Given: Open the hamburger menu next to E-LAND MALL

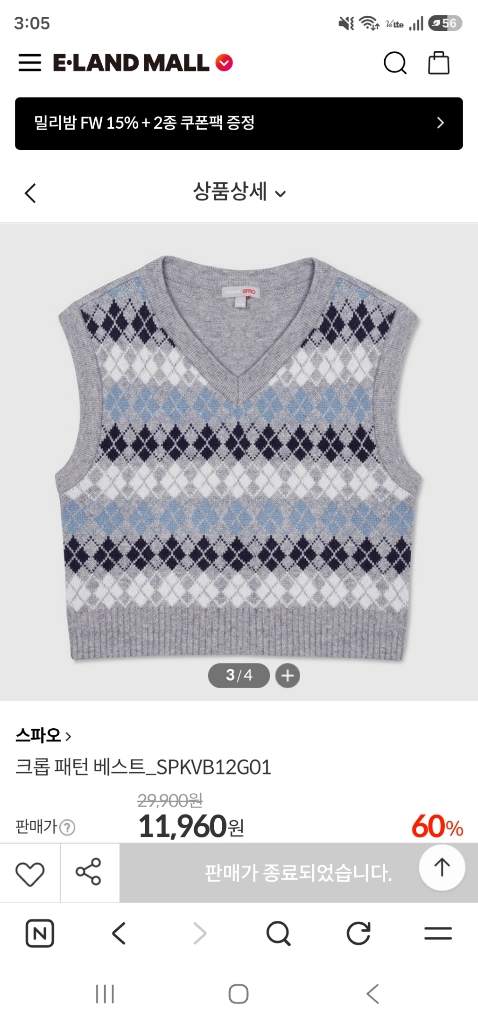Looking at the screenshot, I should coord(30,63).
